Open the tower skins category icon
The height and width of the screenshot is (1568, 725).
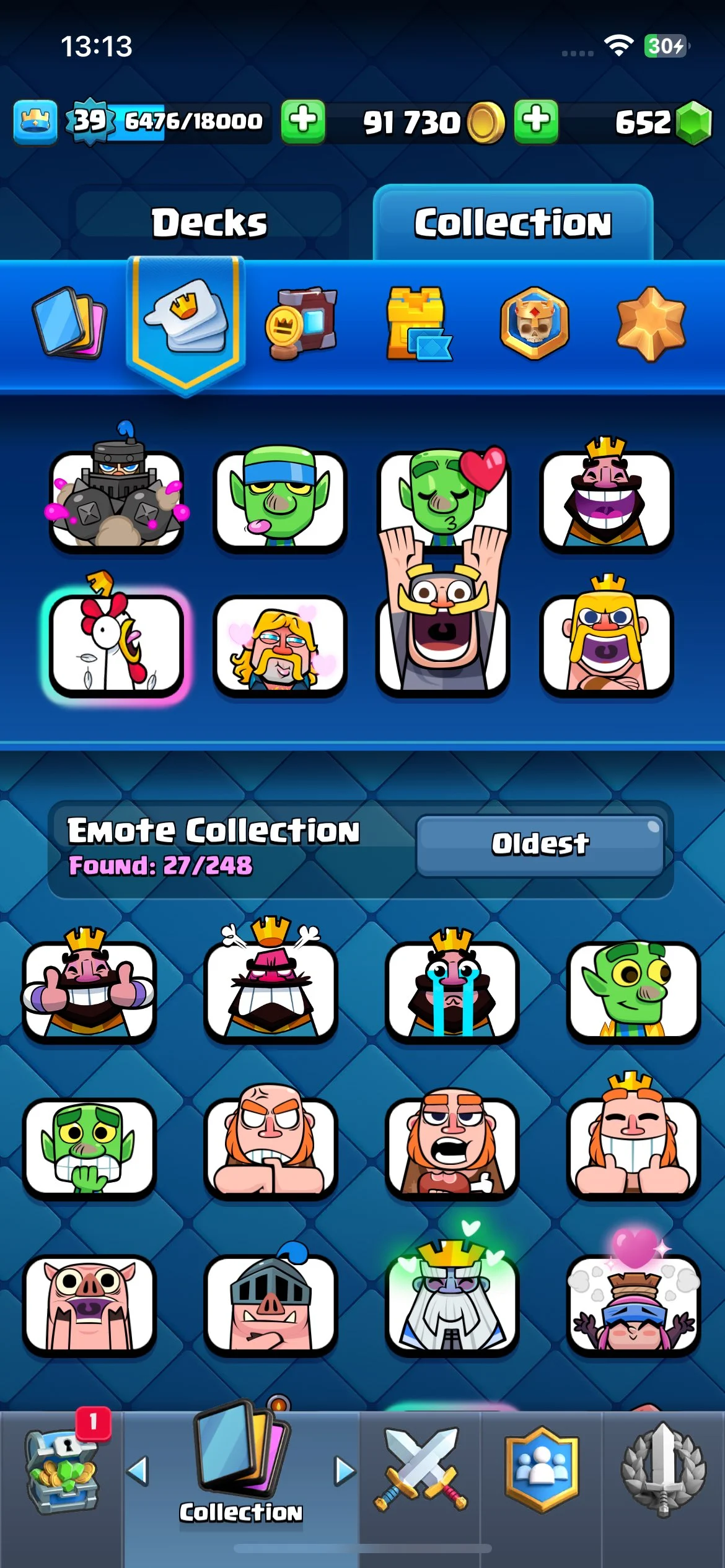point(418,323)
